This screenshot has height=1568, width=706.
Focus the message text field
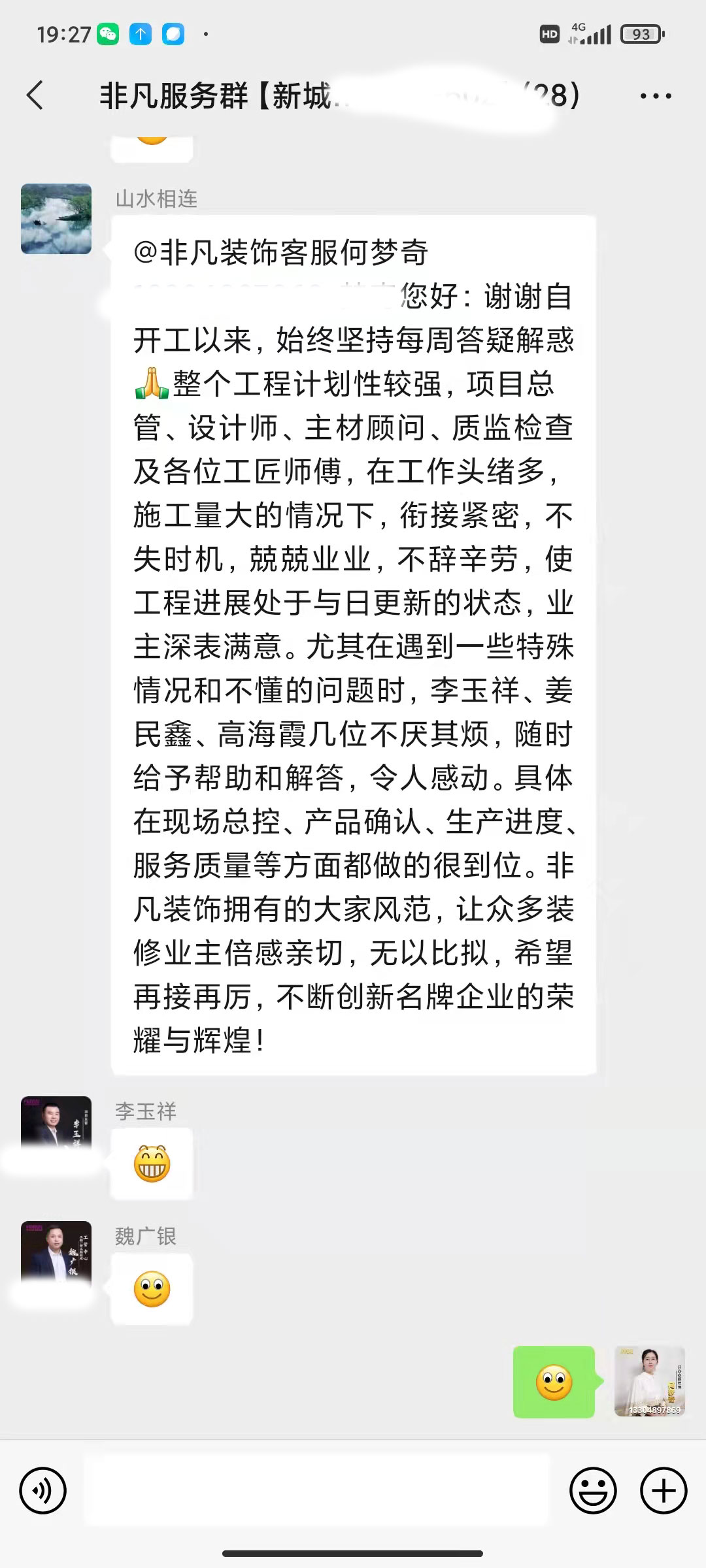[x=316, y=1491]
